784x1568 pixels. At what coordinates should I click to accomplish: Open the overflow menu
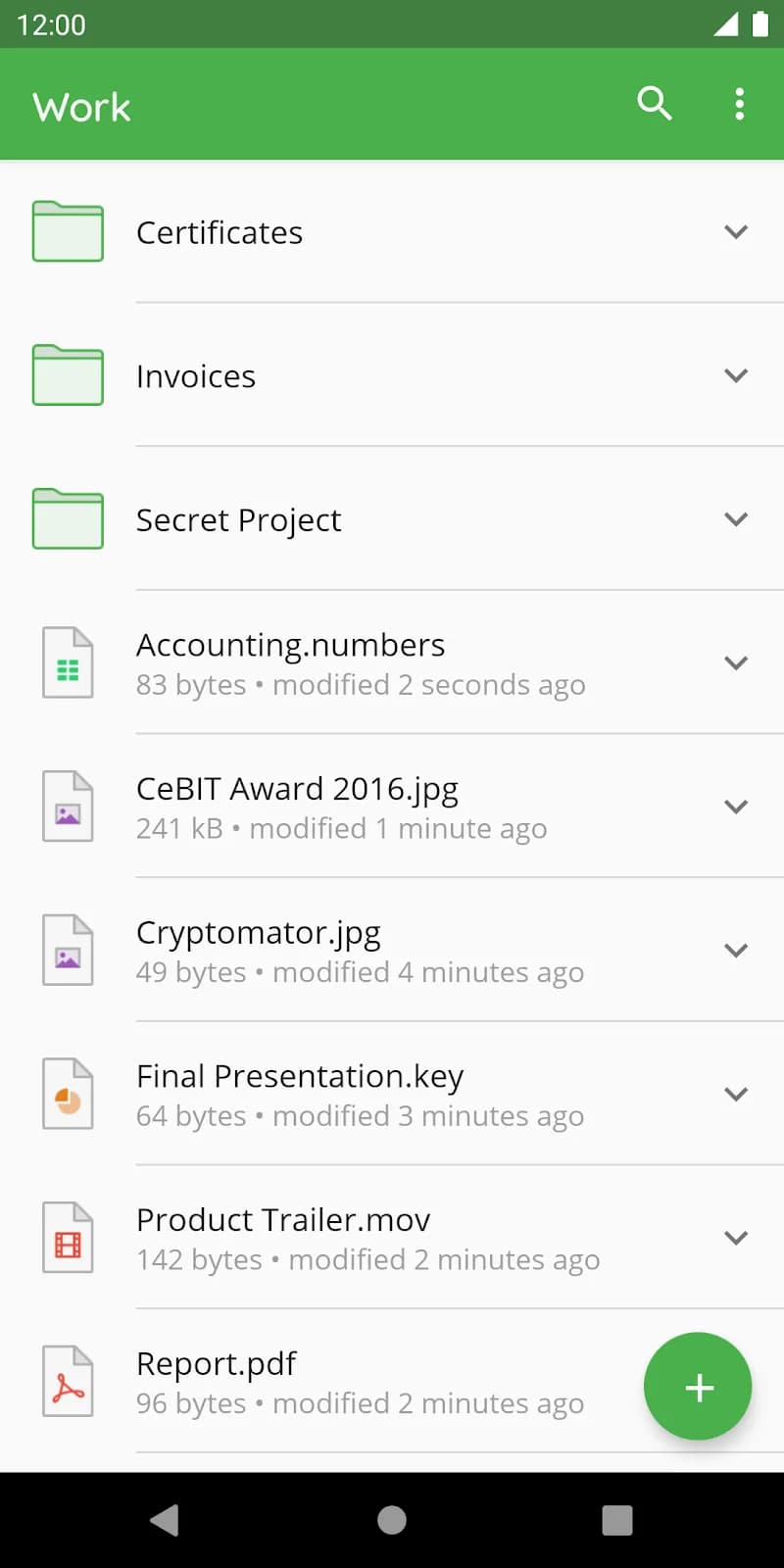point(739,103)
